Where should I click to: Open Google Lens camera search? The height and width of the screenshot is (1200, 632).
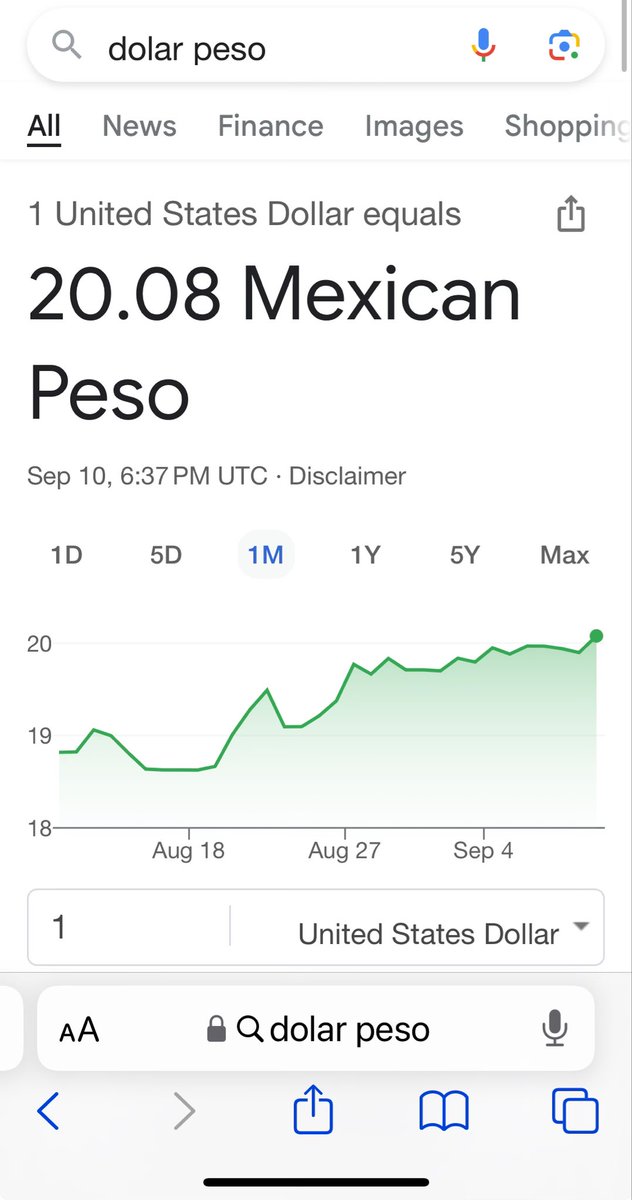(x=564, y=46)
